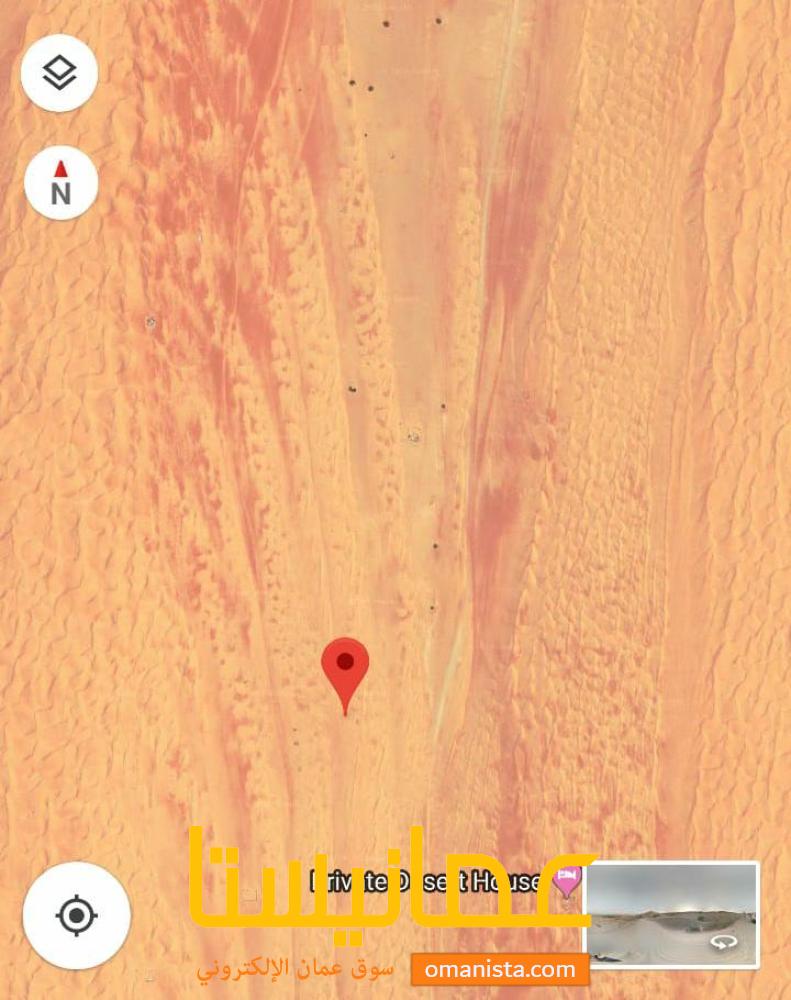The height and width of the screenshot is (1000, 791).
Task: Open the Street View preview thumbnail
Action: click(671, 914)
